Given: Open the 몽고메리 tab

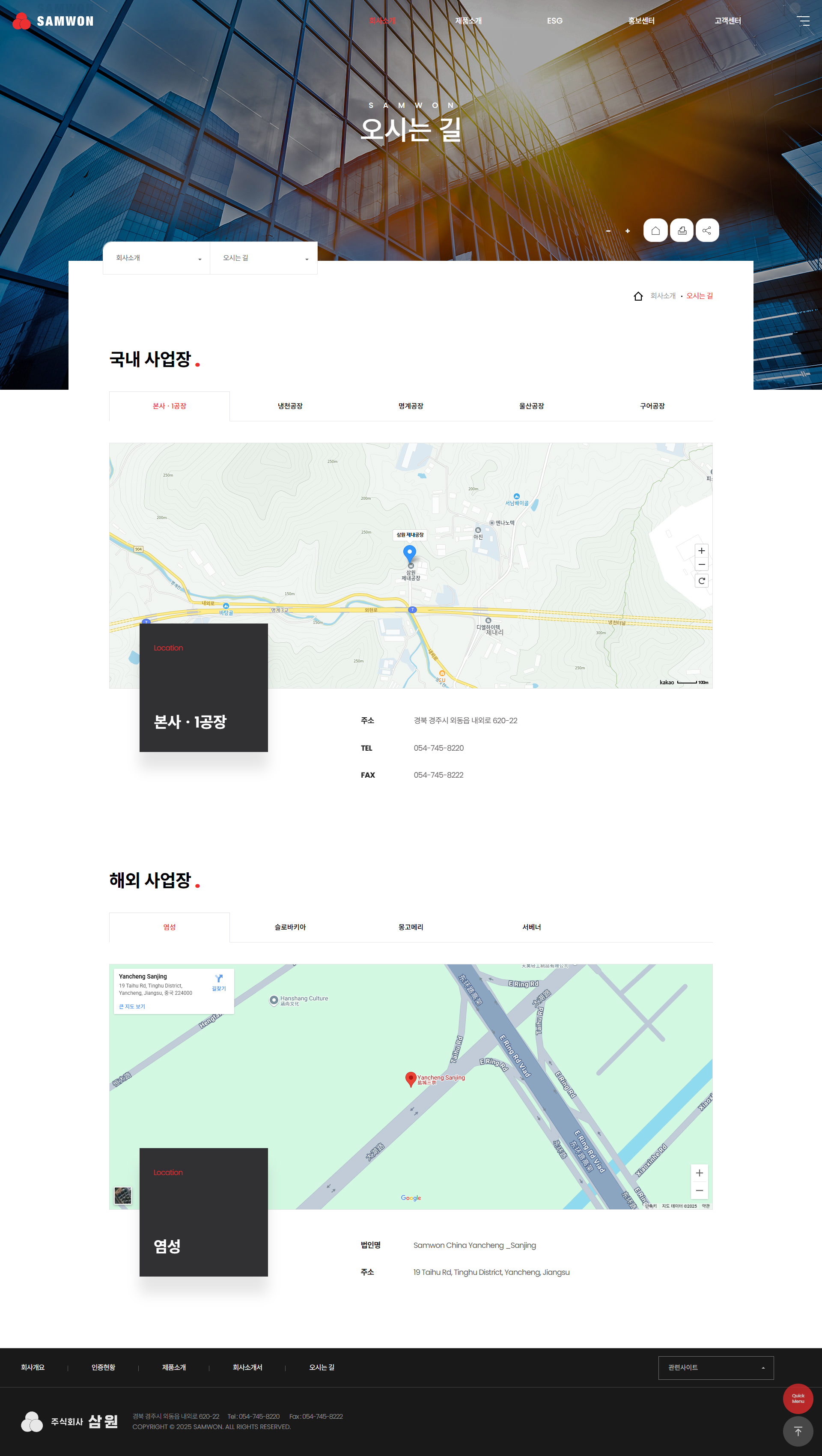Looking at the screenshot, I should [x=411, y=928].
